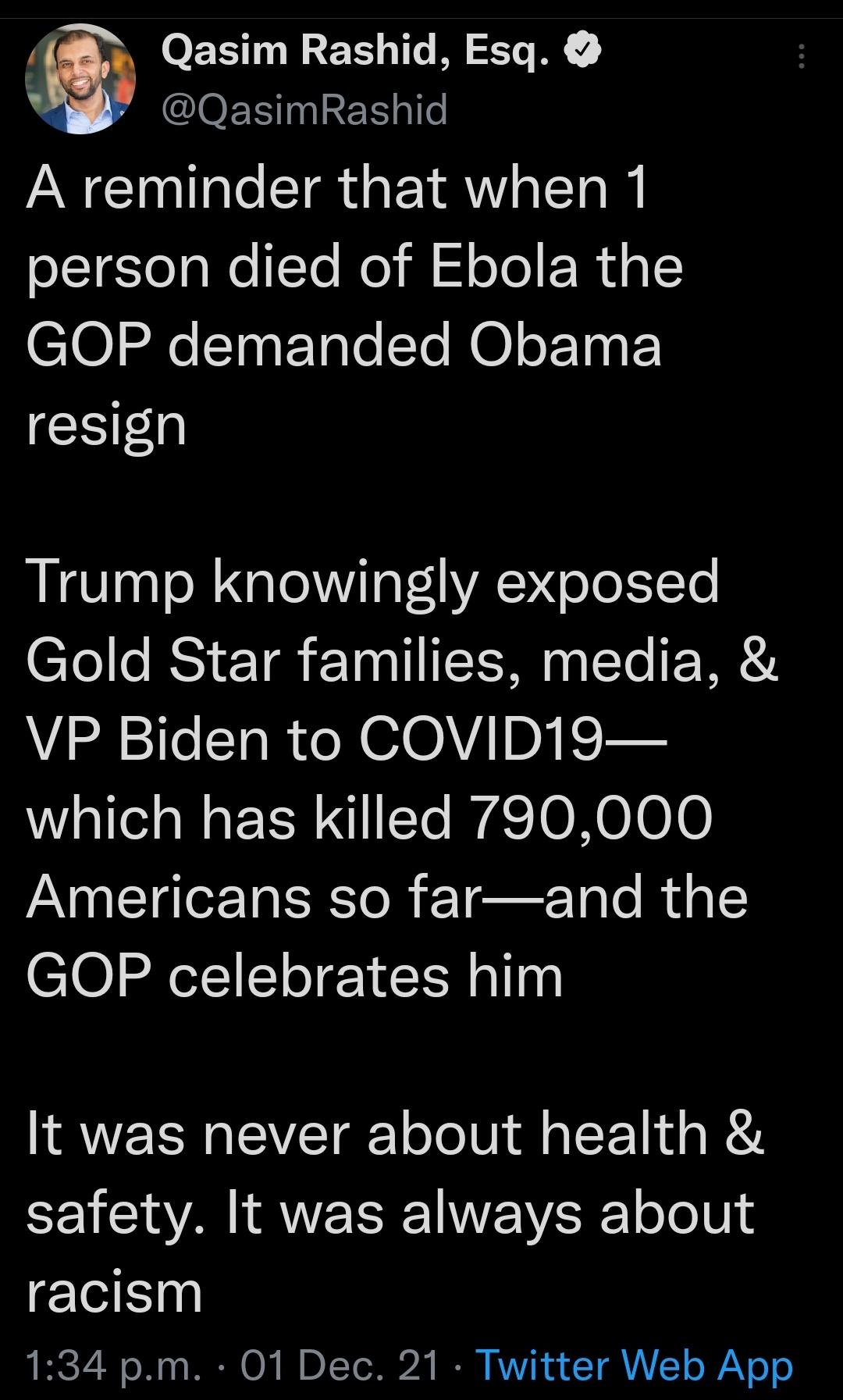Tap the Twitter Web App source link
The height and width of the screenshot is (1400, 843).
pos(634,1366)
